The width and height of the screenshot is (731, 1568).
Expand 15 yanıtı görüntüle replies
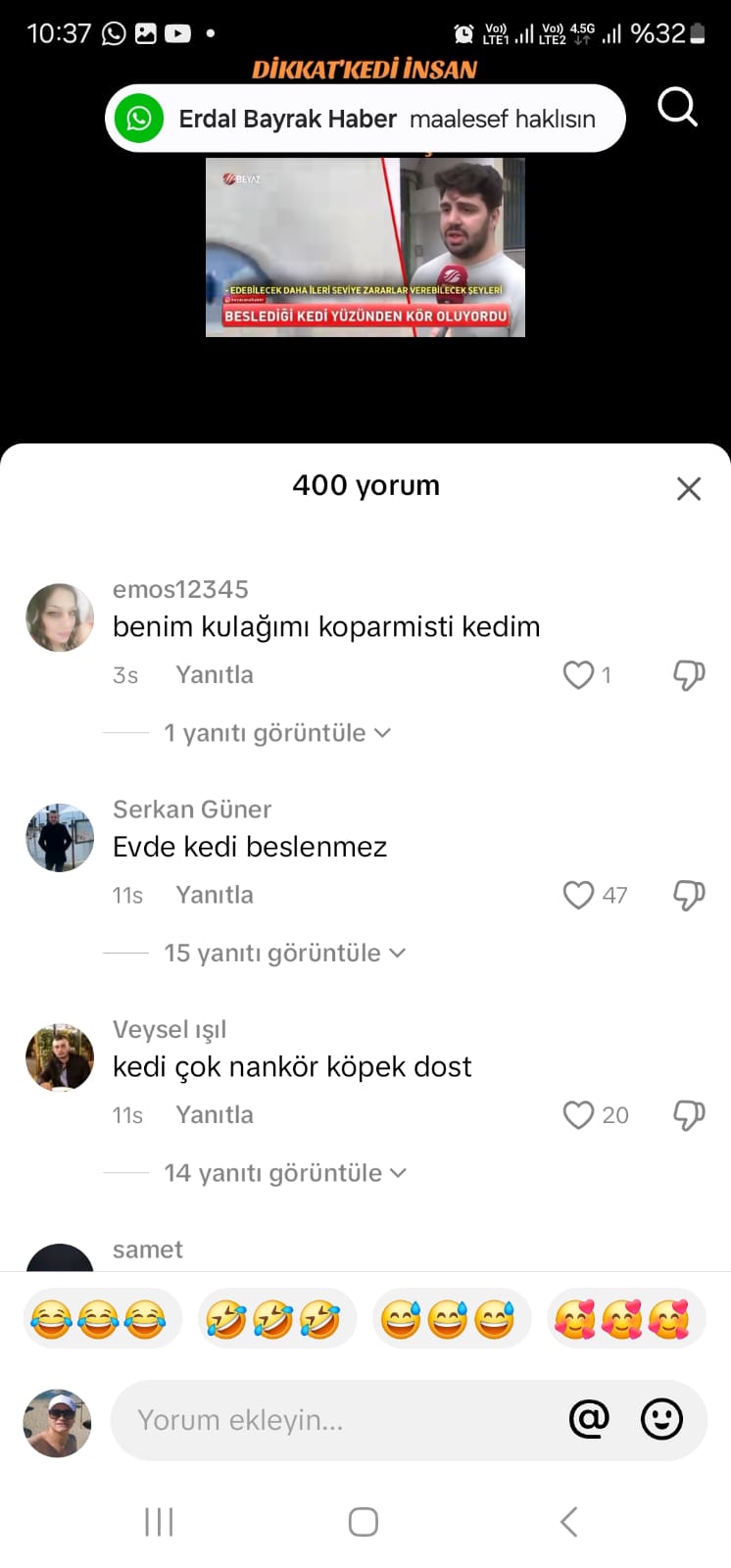click(284, 953)
